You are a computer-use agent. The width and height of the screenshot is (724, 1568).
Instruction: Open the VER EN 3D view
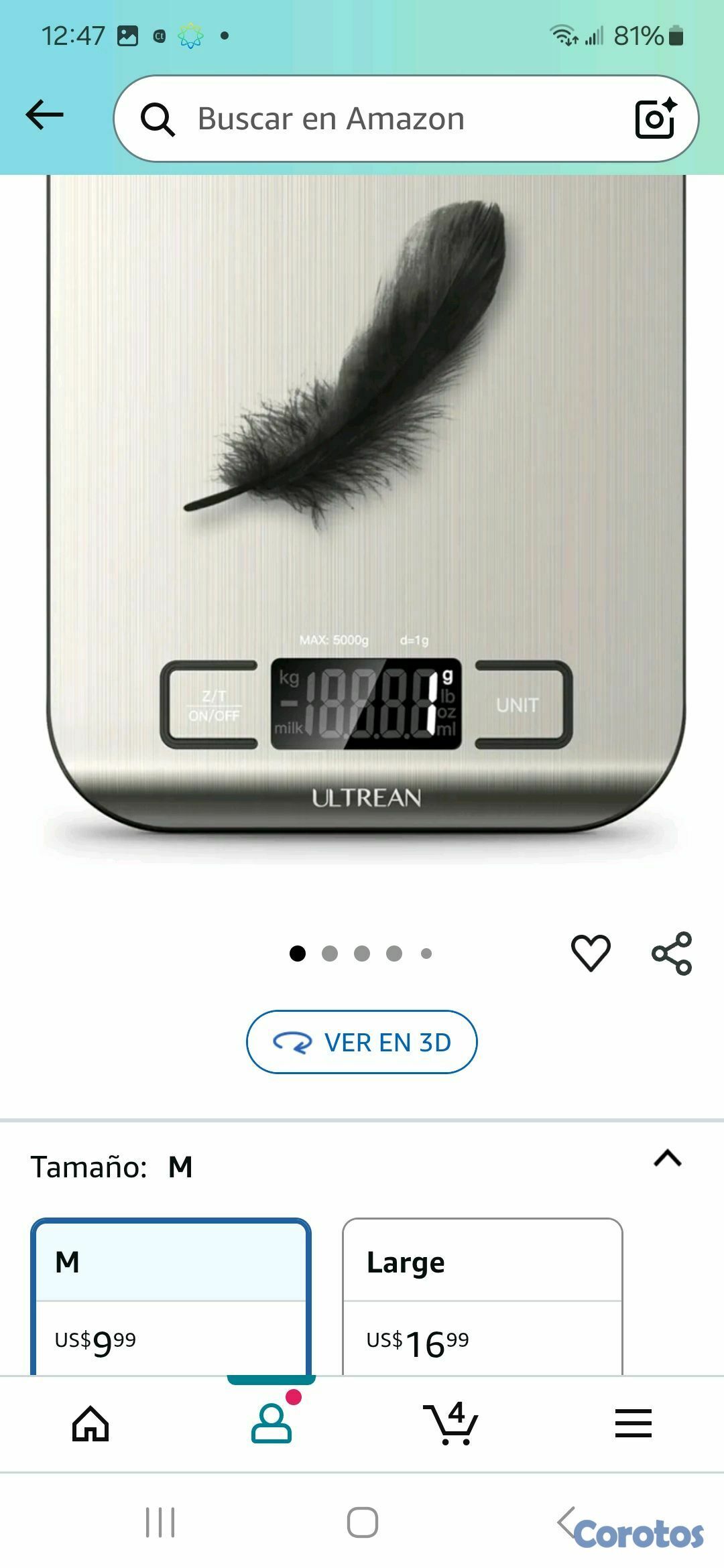click(362, 1042)
